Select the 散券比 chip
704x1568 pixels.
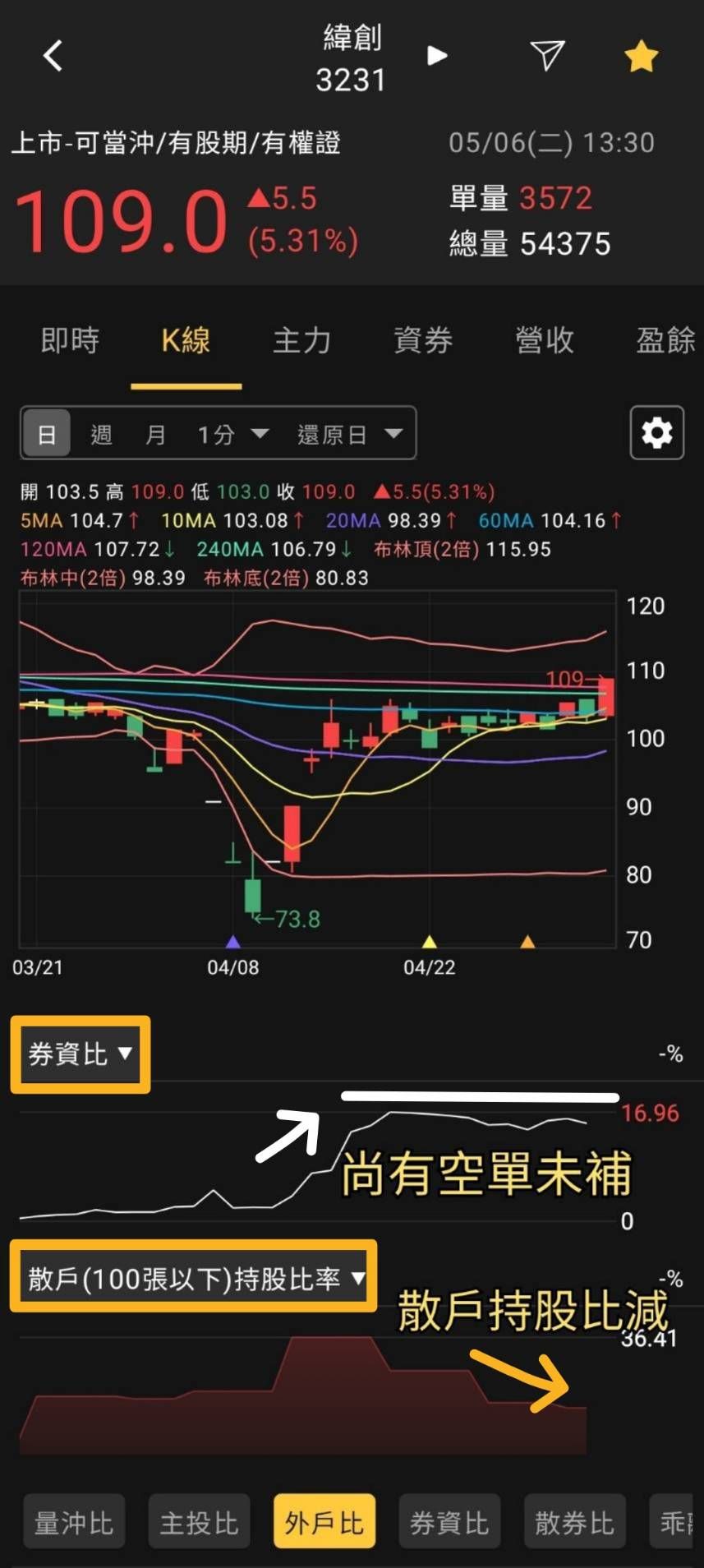(575, 1522)
